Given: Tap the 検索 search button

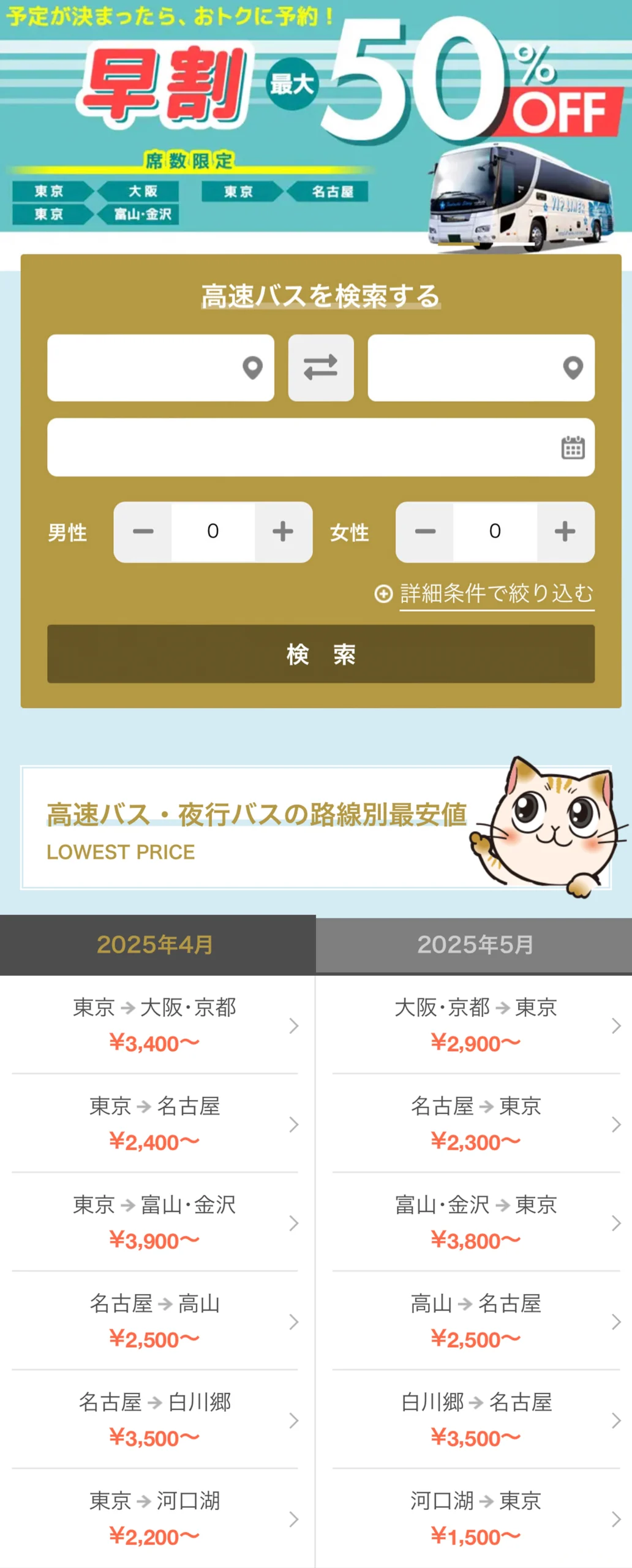Looking at the screenshot, I should (x=321, y=654).
